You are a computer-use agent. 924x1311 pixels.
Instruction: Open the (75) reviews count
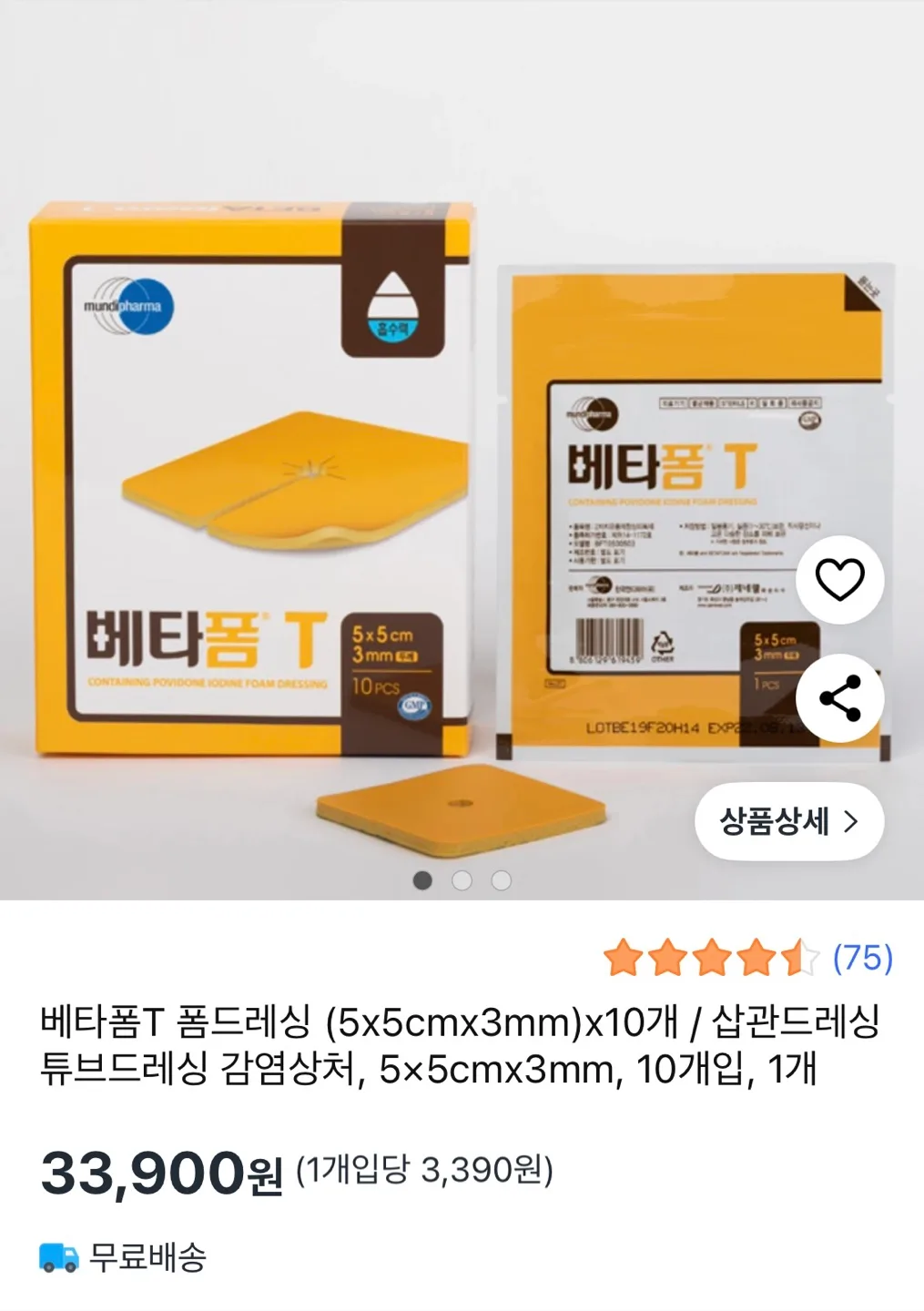pos(862,958)
